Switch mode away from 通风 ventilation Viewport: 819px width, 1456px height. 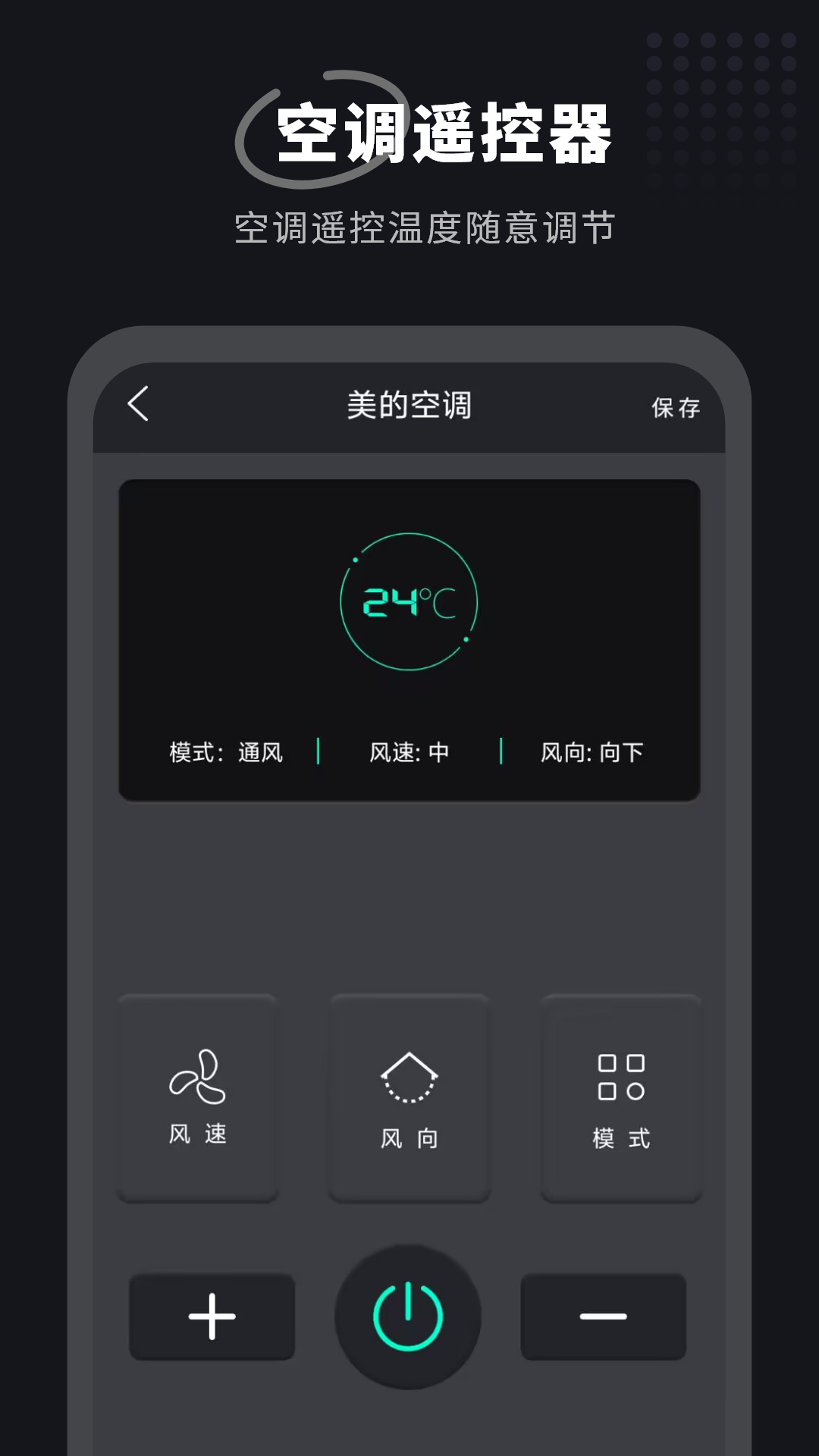pyautogui.click(x=226, y=752)
